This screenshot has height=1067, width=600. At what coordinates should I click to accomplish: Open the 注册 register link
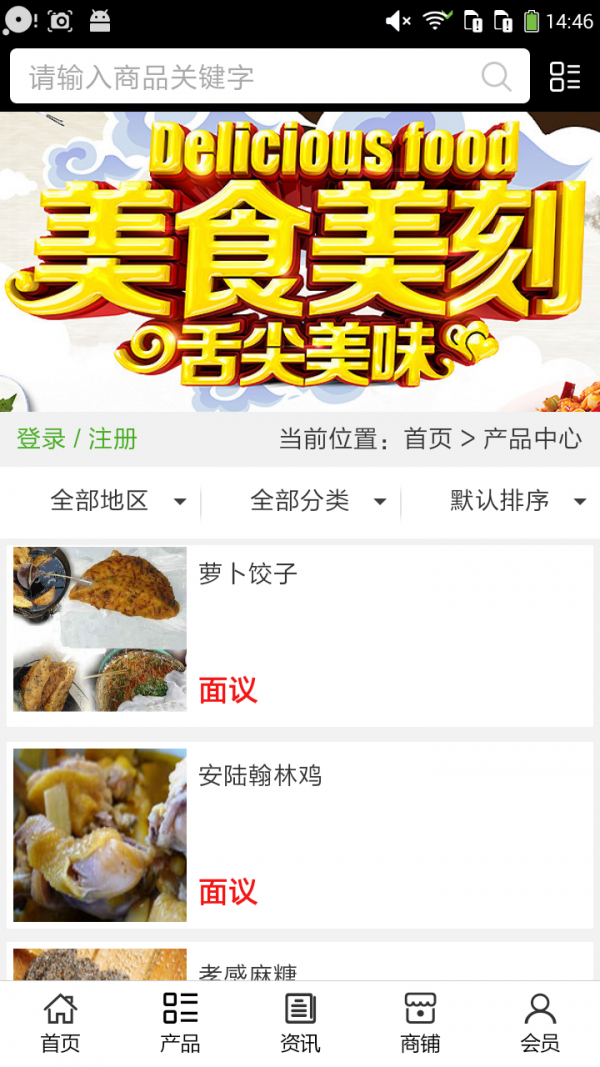(113, 439)
